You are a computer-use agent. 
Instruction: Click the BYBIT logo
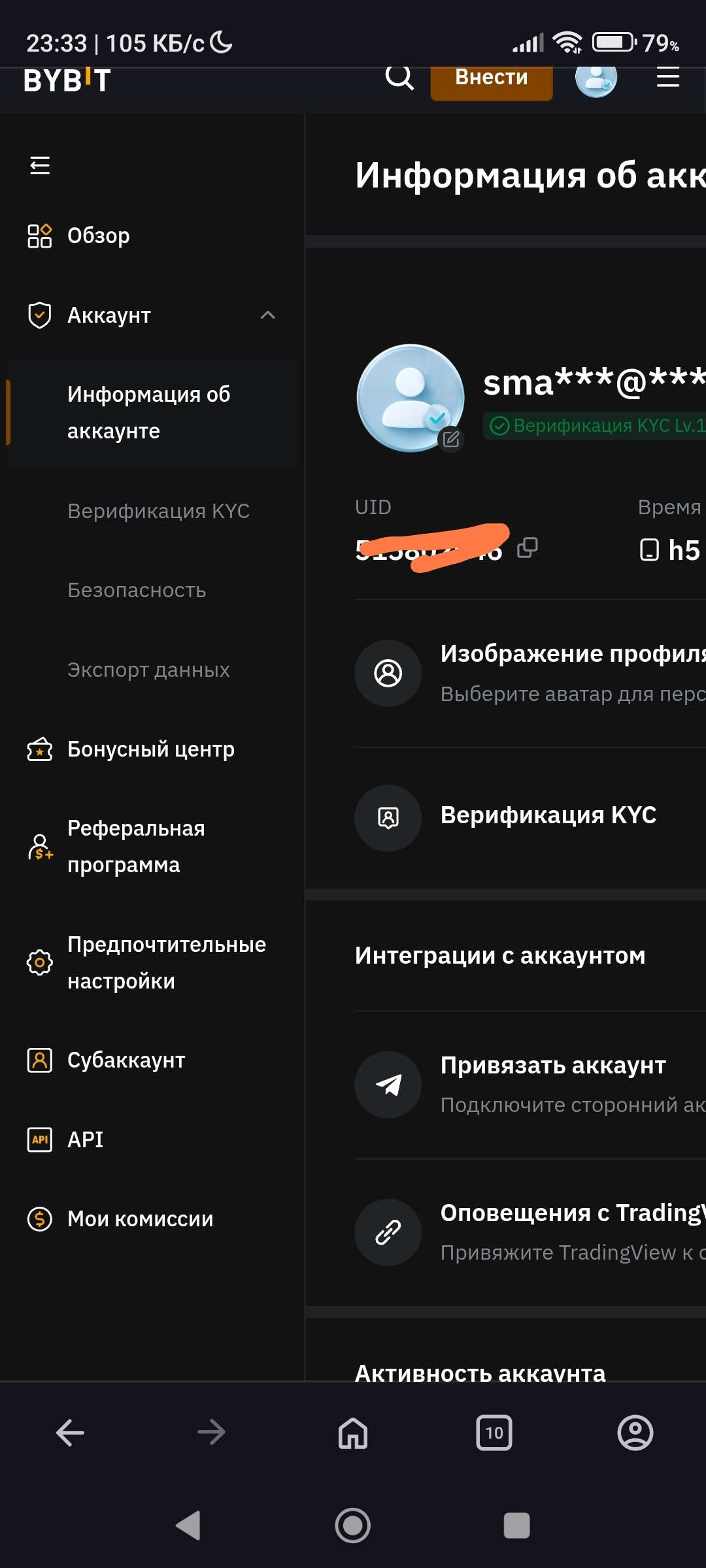[65, 80]
